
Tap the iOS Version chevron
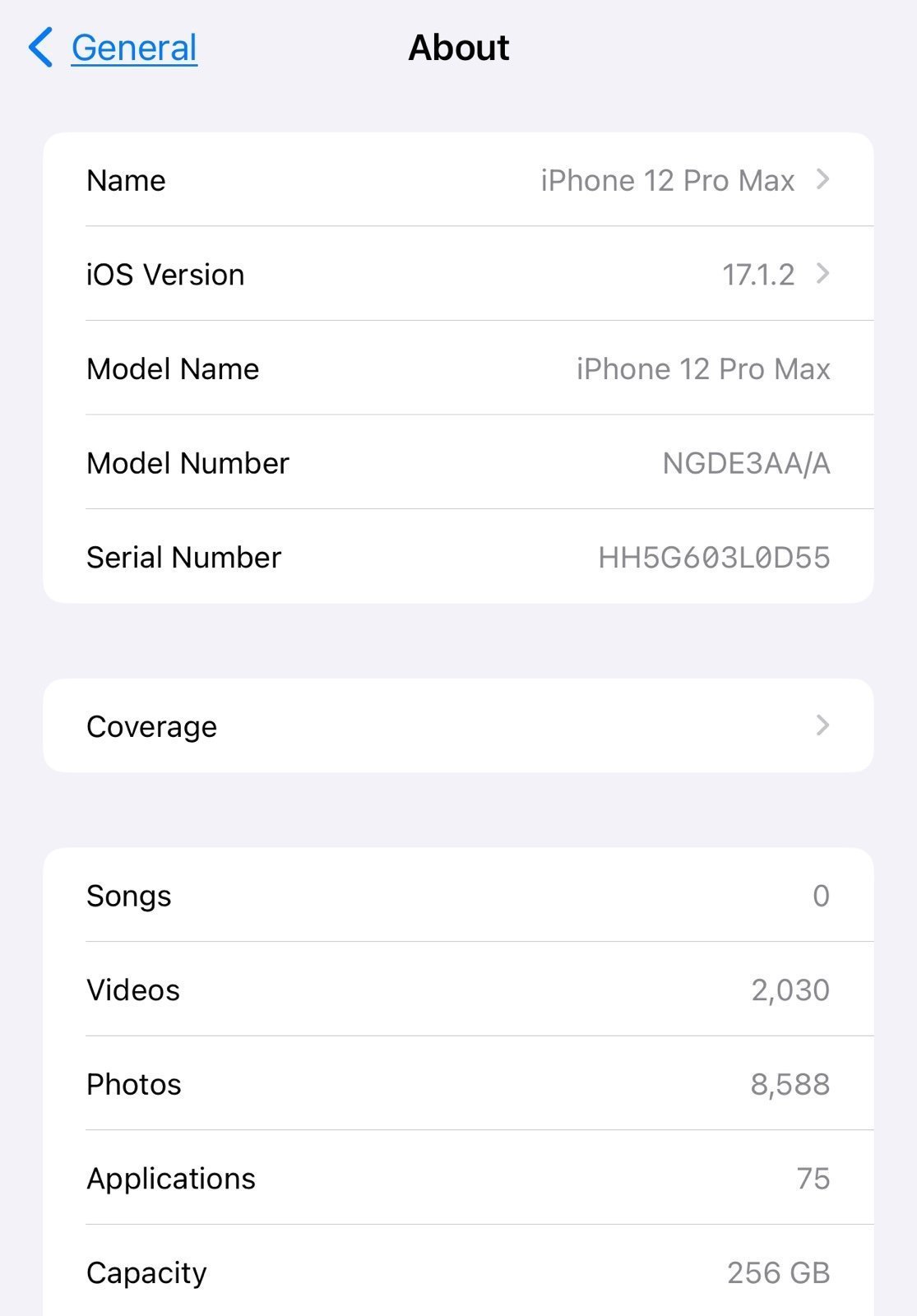point(824,274)
